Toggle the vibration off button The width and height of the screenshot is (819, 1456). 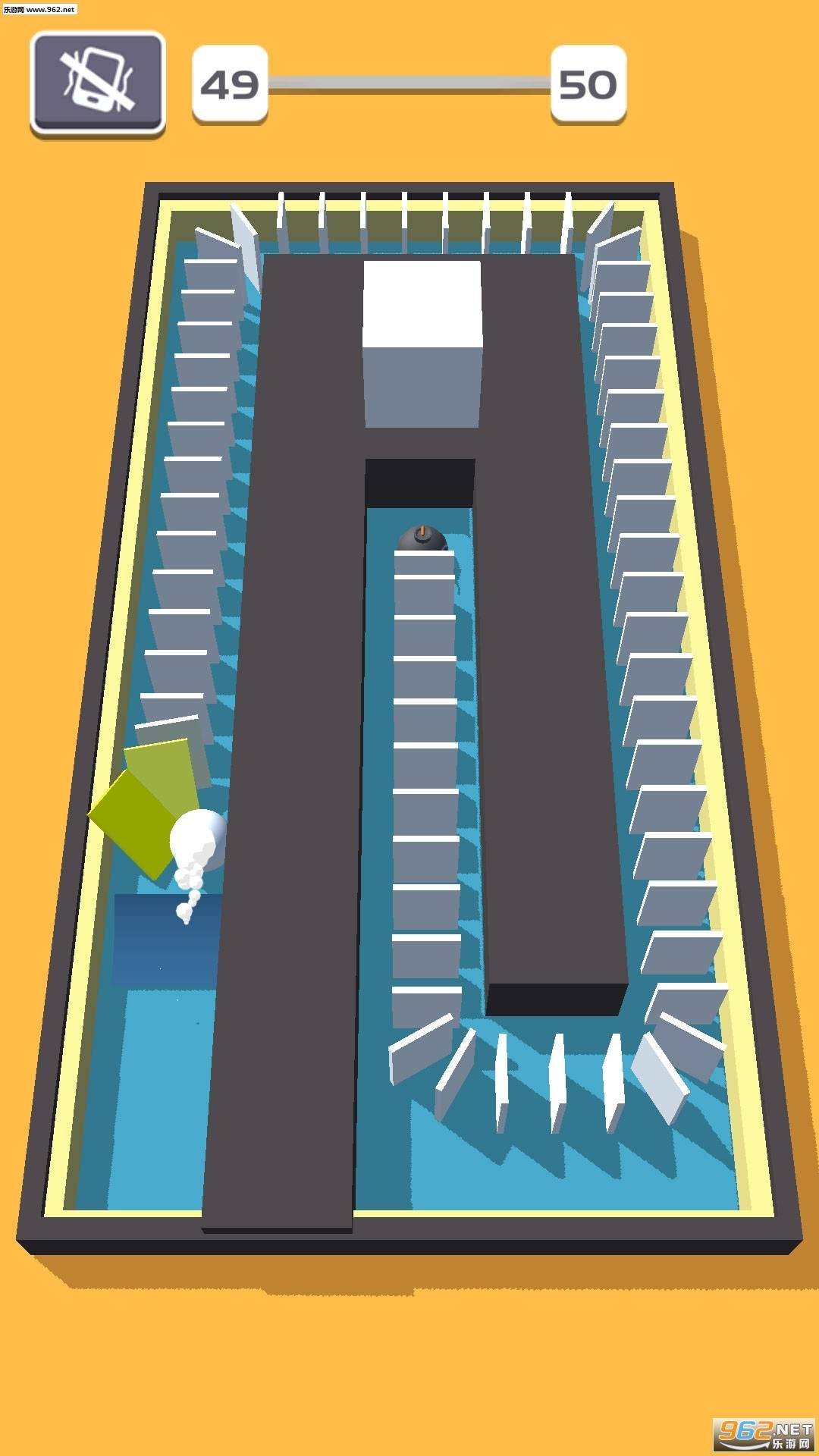97,82
